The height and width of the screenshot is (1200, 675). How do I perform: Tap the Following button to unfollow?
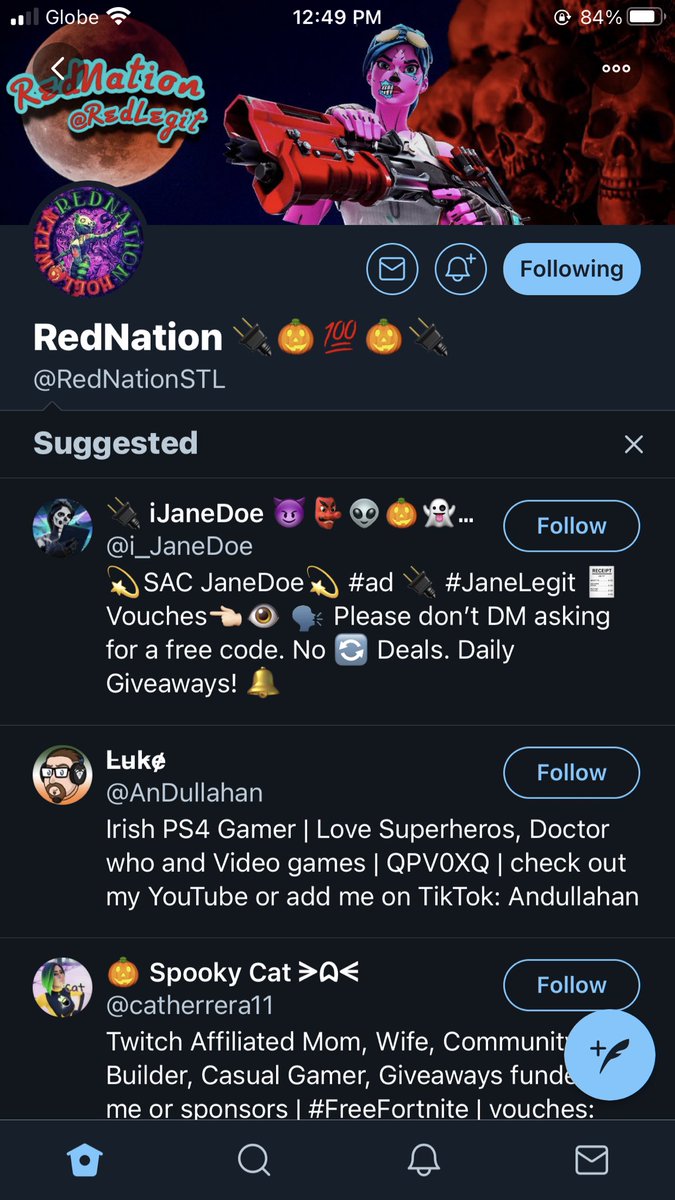[x=571, y=269]
